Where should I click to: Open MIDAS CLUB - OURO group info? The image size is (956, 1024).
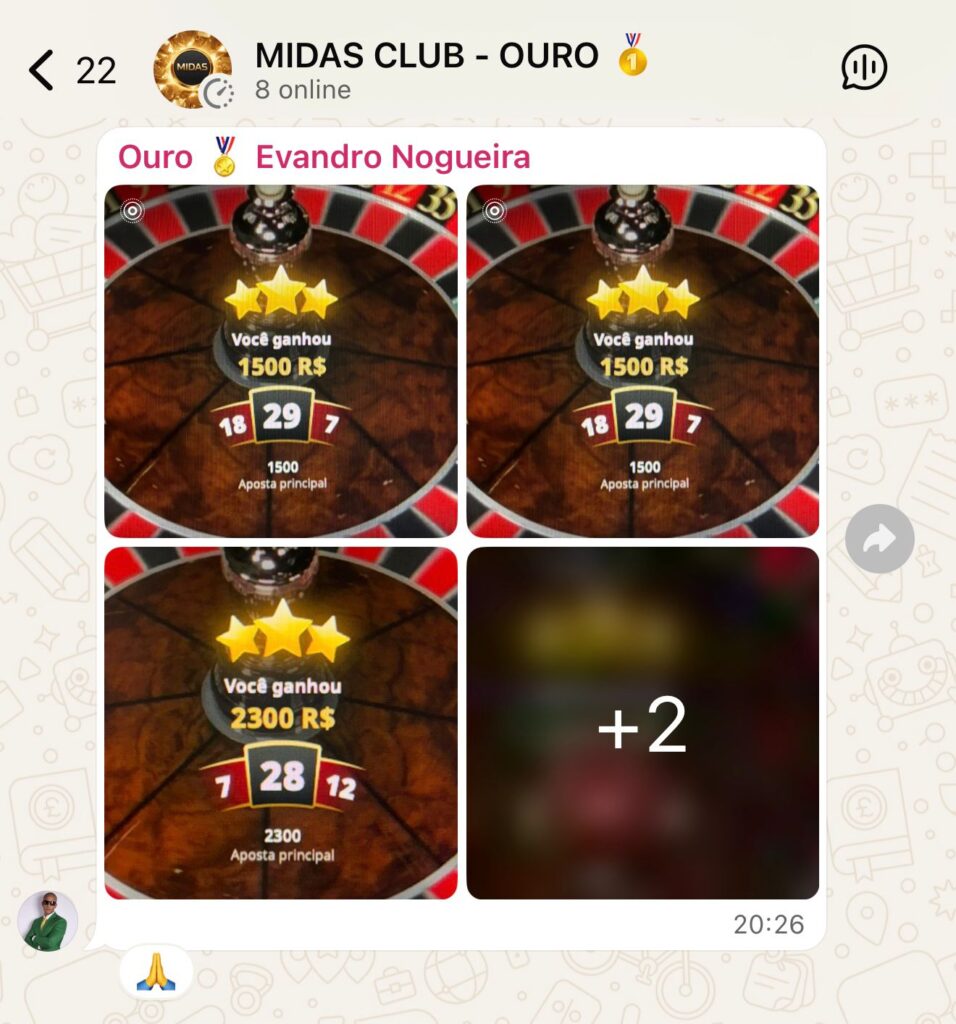(x=426, y=68)
